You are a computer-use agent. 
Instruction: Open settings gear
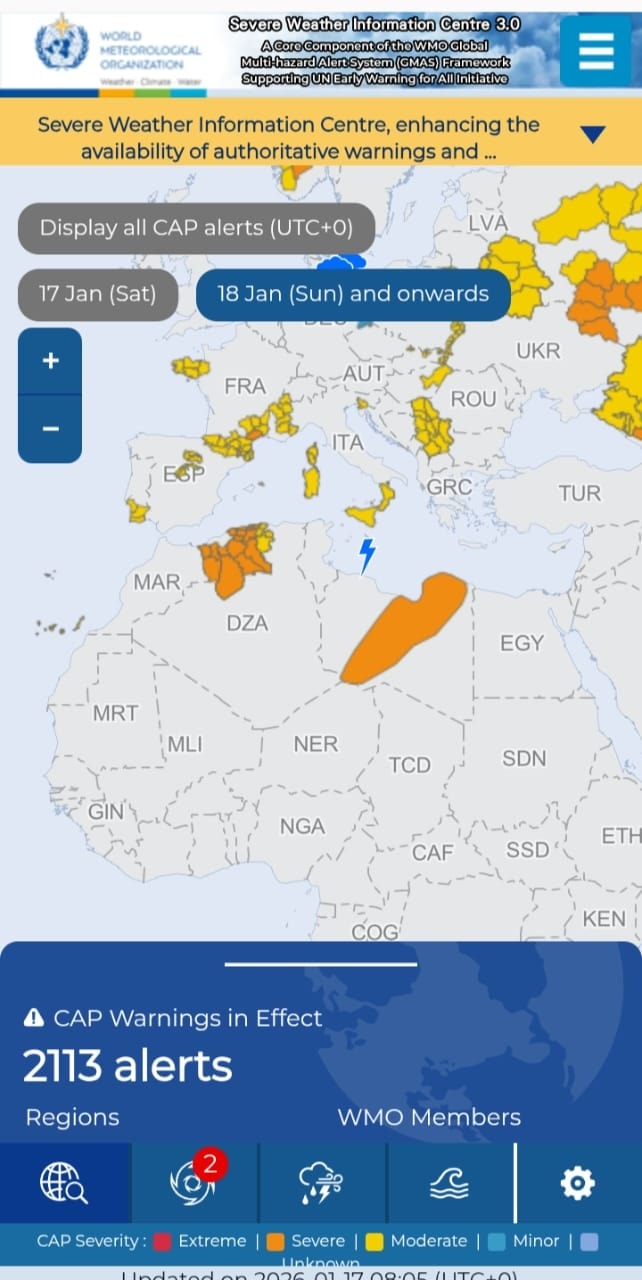[x=577, y=1184]
